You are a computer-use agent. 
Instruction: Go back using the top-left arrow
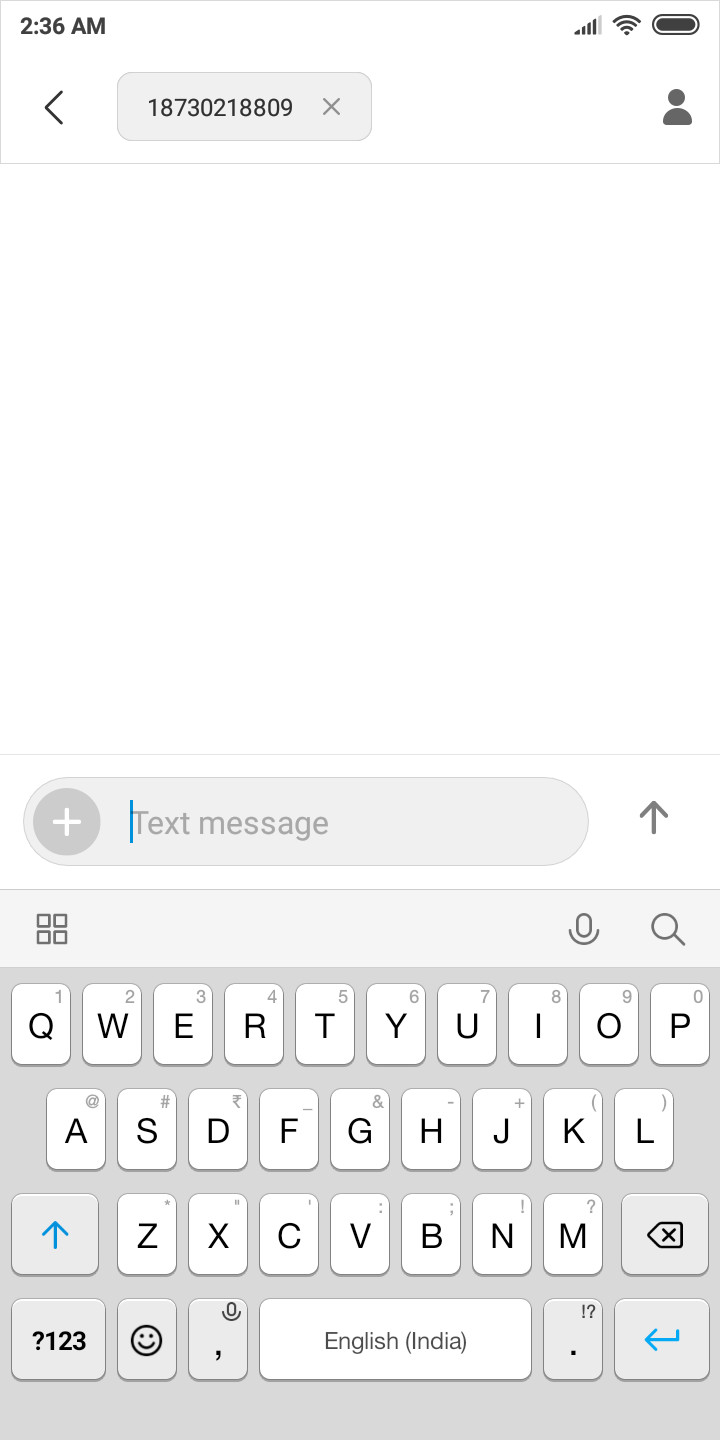pyautogui.click(x=54, y=107)
